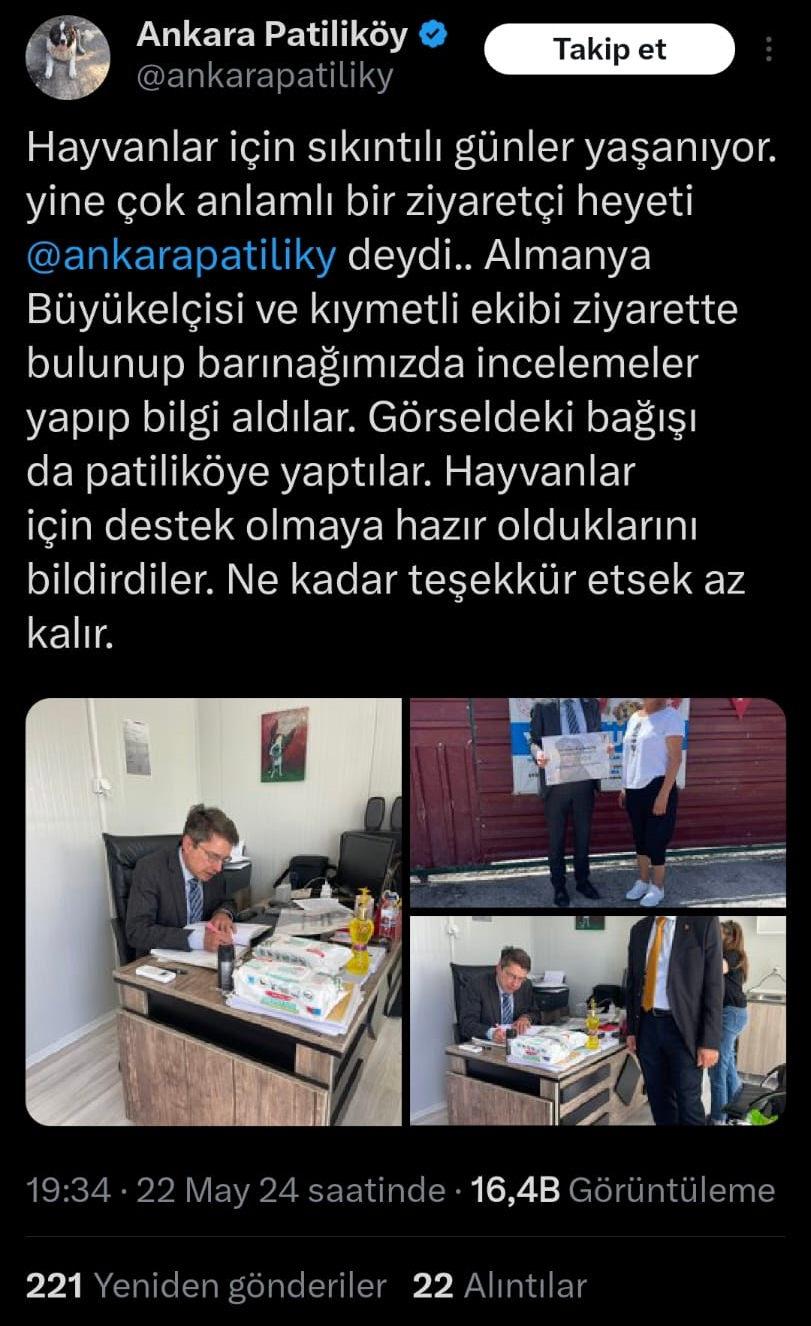
Task: Open the tweet overflow menu
Action: [769, 50]
